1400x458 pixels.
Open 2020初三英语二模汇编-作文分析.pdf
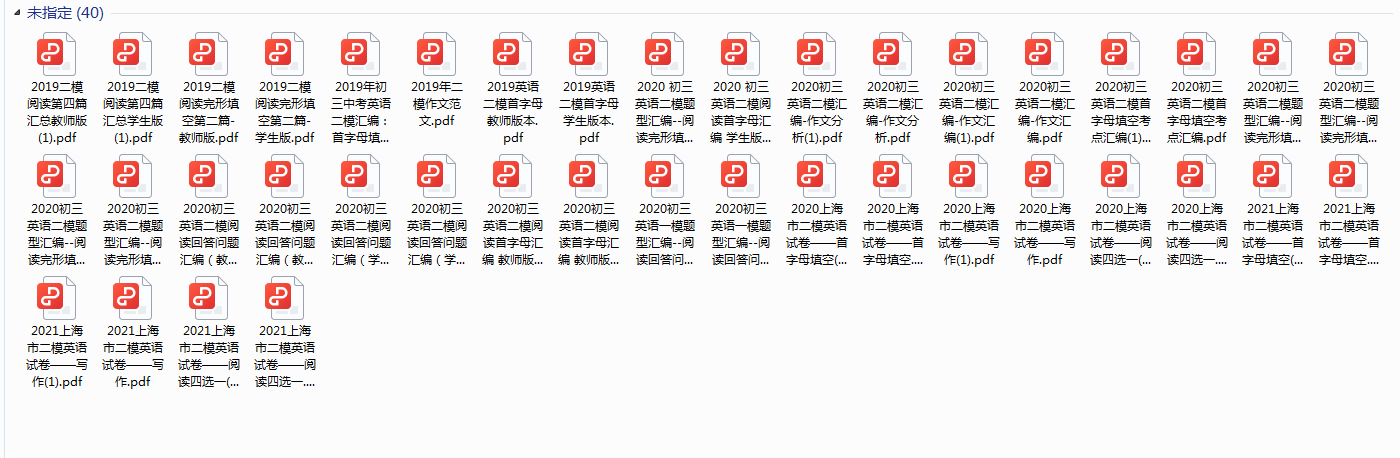click(892, 59)
